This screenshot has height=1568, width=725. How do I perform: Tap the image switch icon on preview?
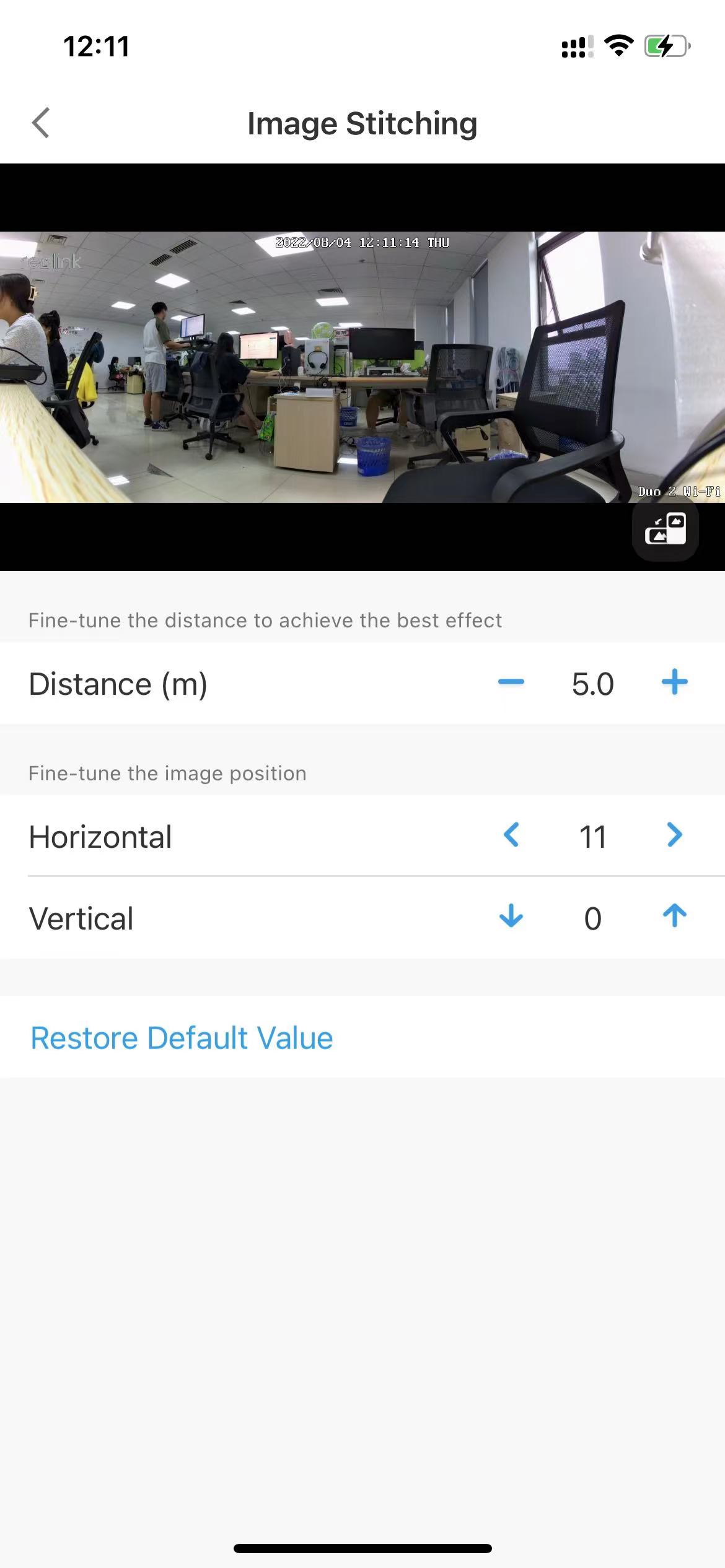click(x=666, y=529)
